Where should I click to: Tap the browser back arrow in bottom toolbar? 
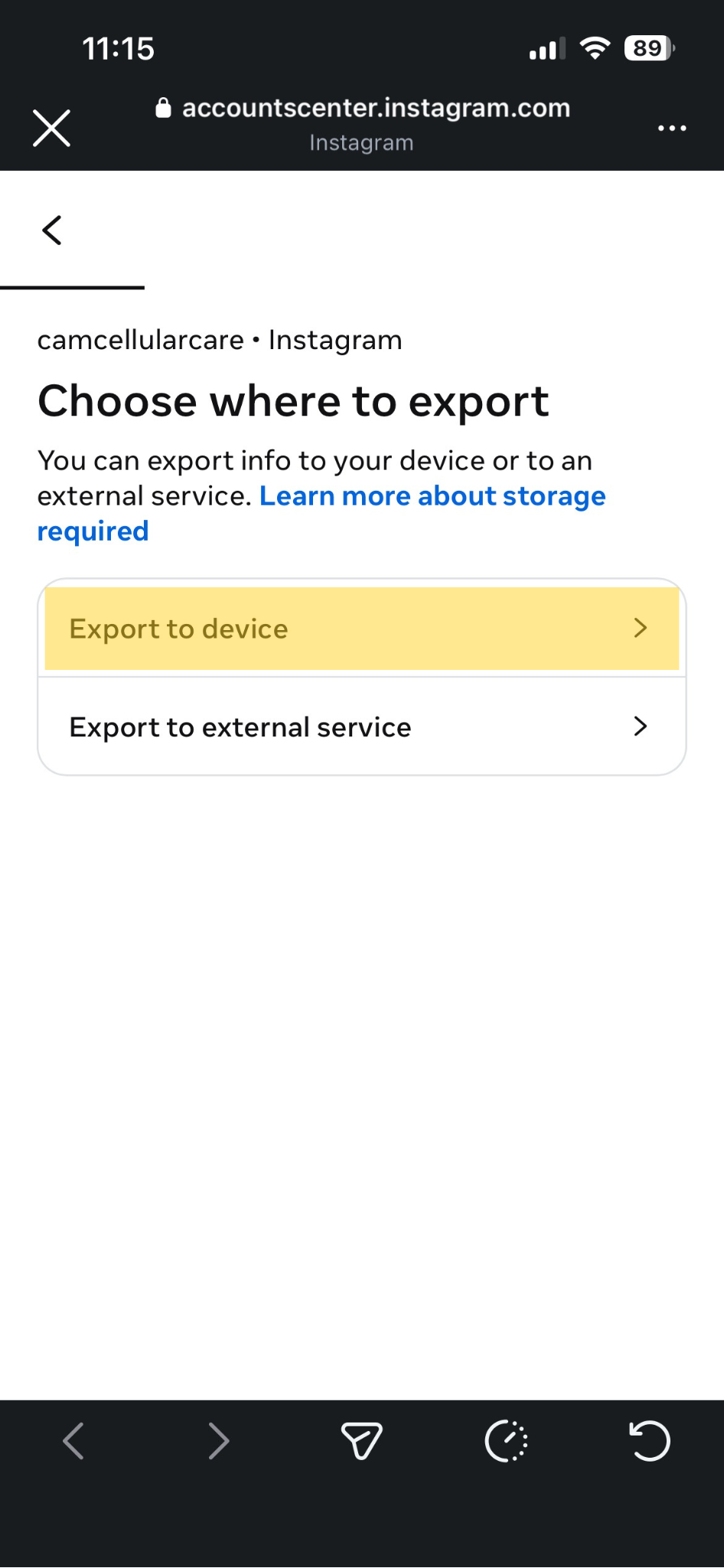click(73, 1442)
